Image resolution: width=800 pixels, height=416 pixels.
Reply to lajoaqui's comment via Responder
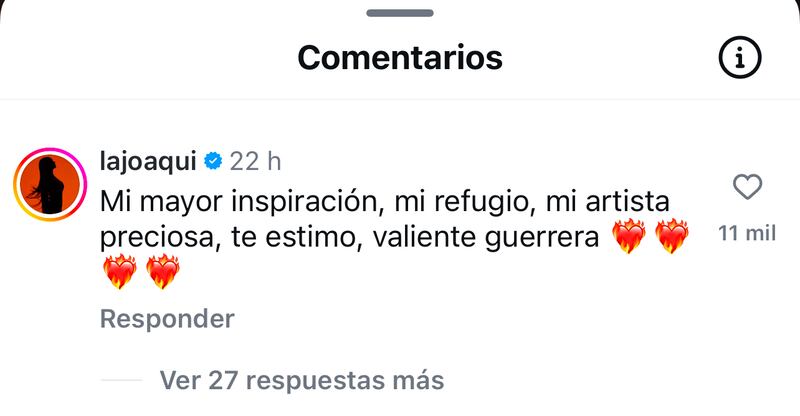(167, 319)
